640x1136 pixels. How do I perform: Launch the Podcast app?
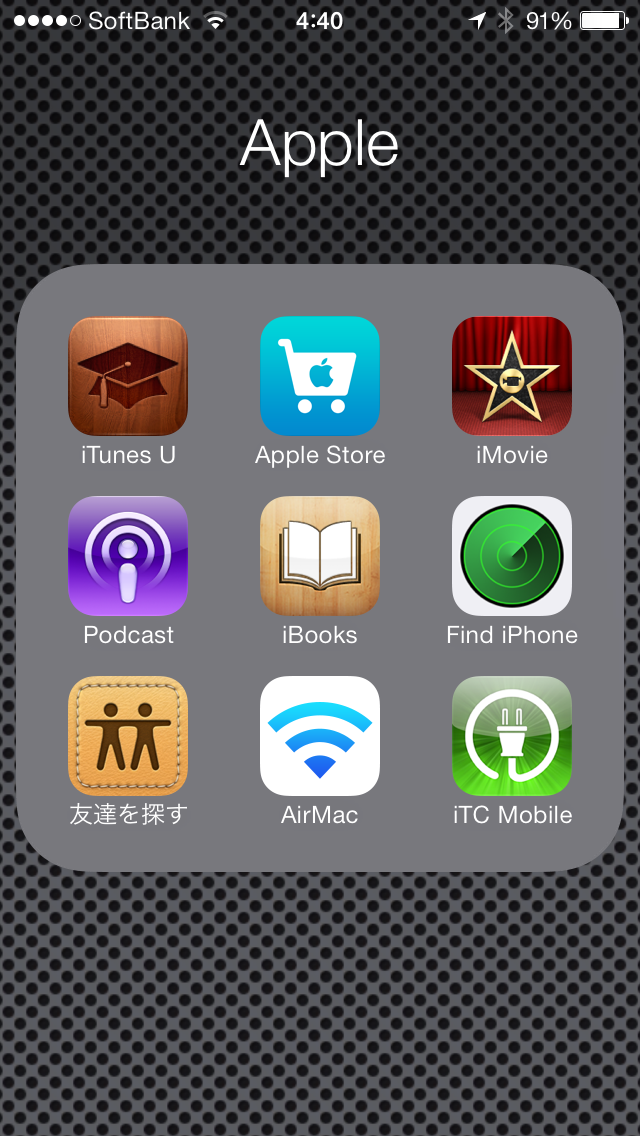(128, 557)
